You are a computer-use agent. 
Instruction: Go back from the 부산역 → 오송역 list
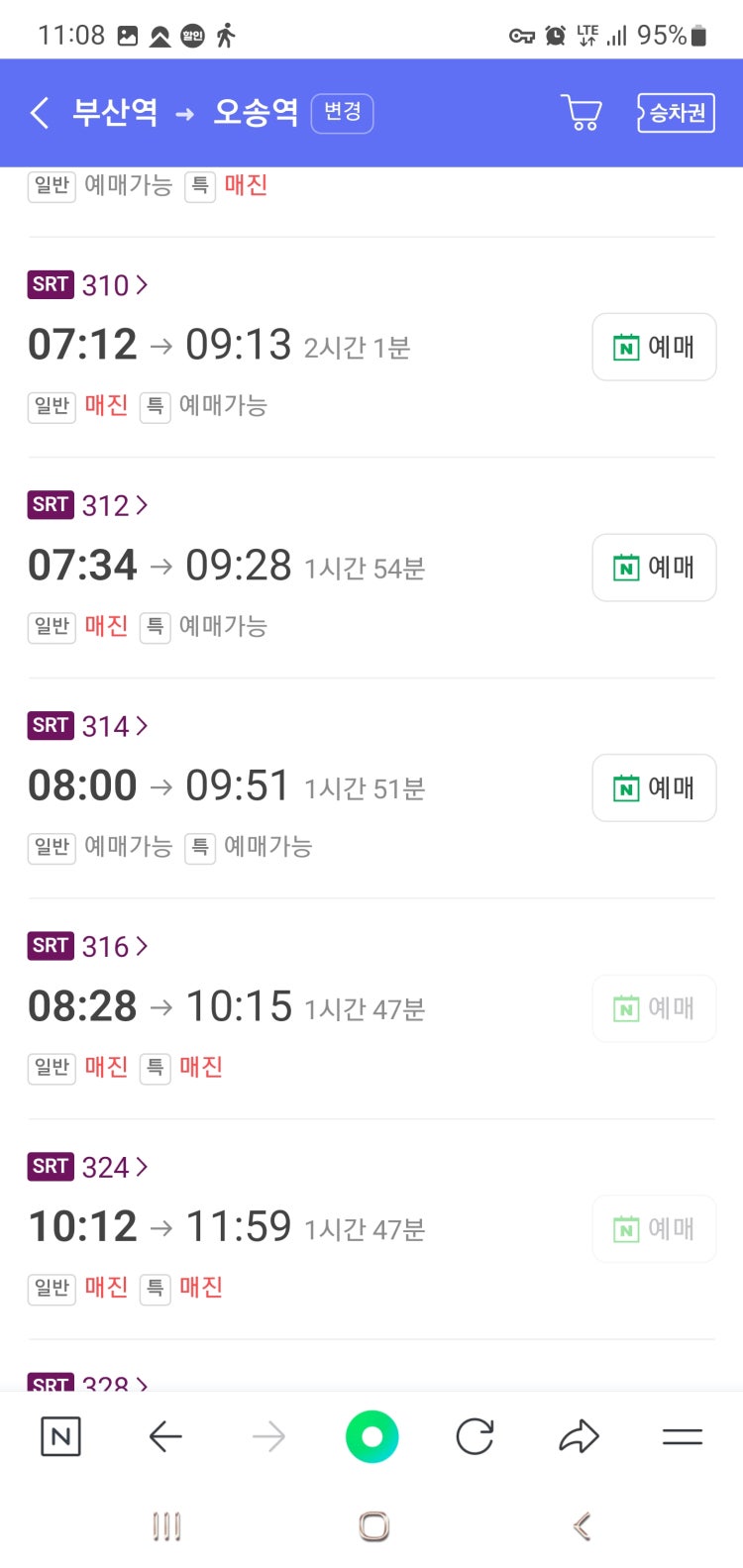point(40,113)
